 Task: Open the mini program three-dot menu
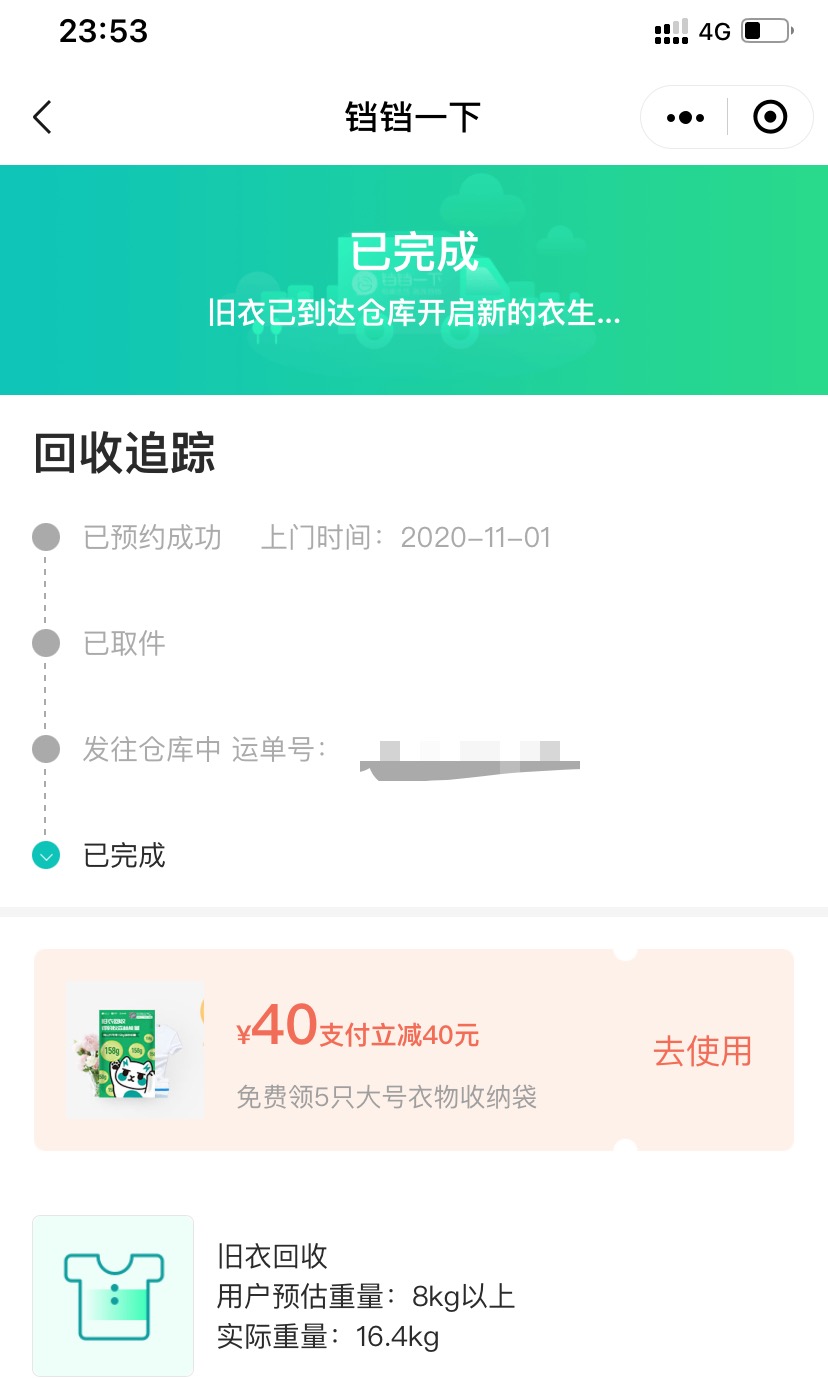(x=685, y=118)
